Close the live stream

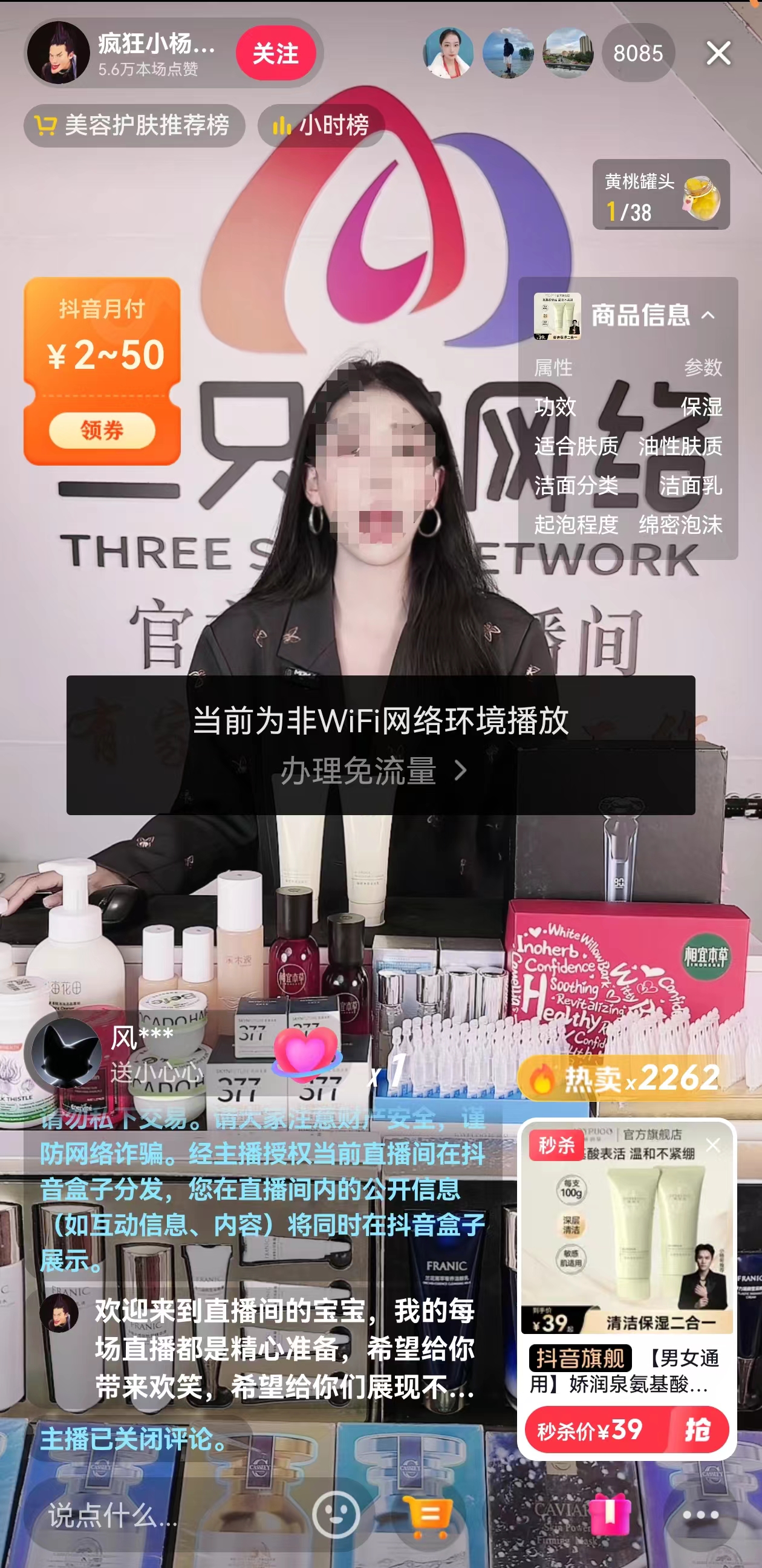click(718, 54)
